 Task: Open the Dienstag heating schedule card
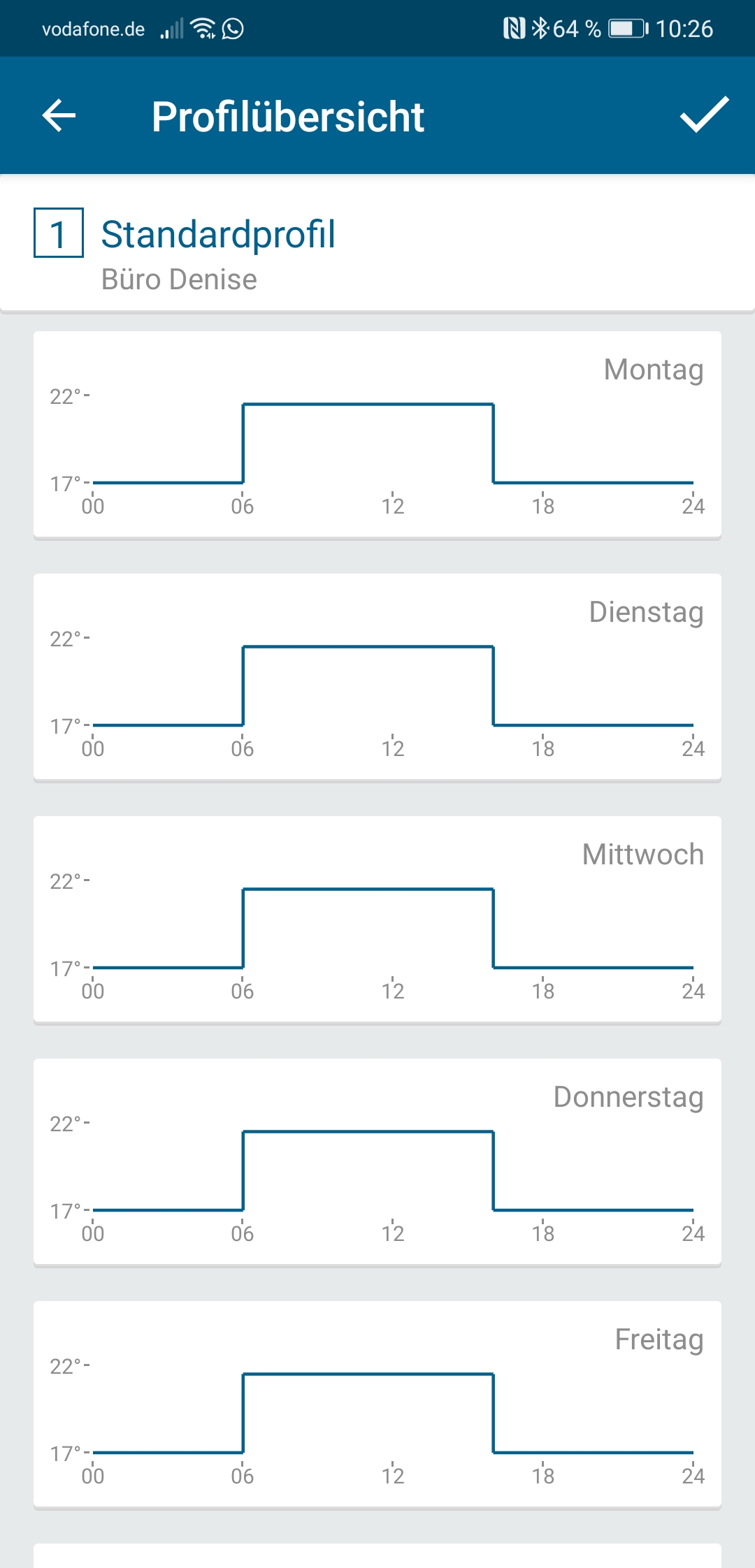tap(377, 677)
